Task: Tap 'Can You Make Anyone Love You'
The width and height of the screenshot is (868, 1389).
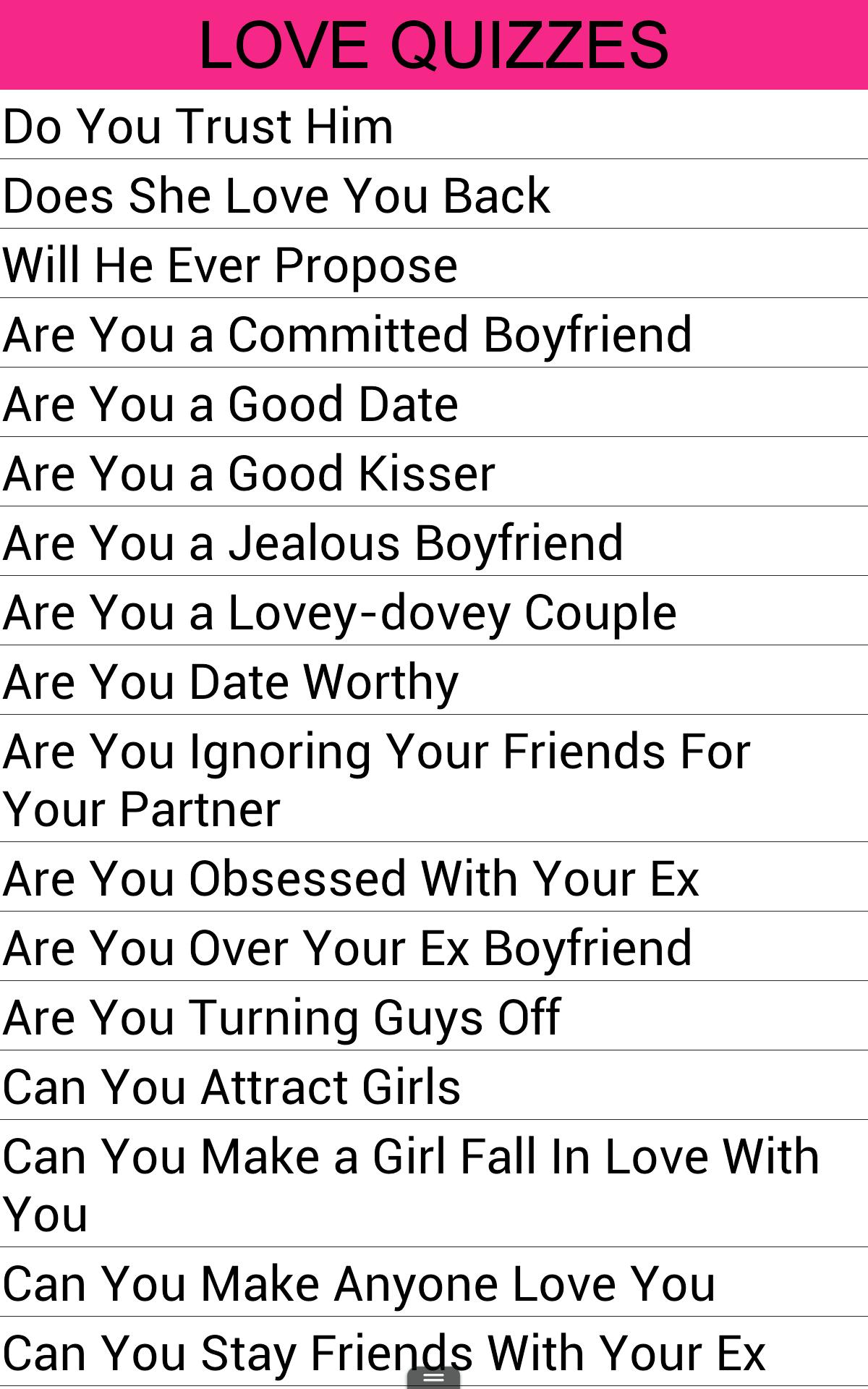Action: (358, 1283)
